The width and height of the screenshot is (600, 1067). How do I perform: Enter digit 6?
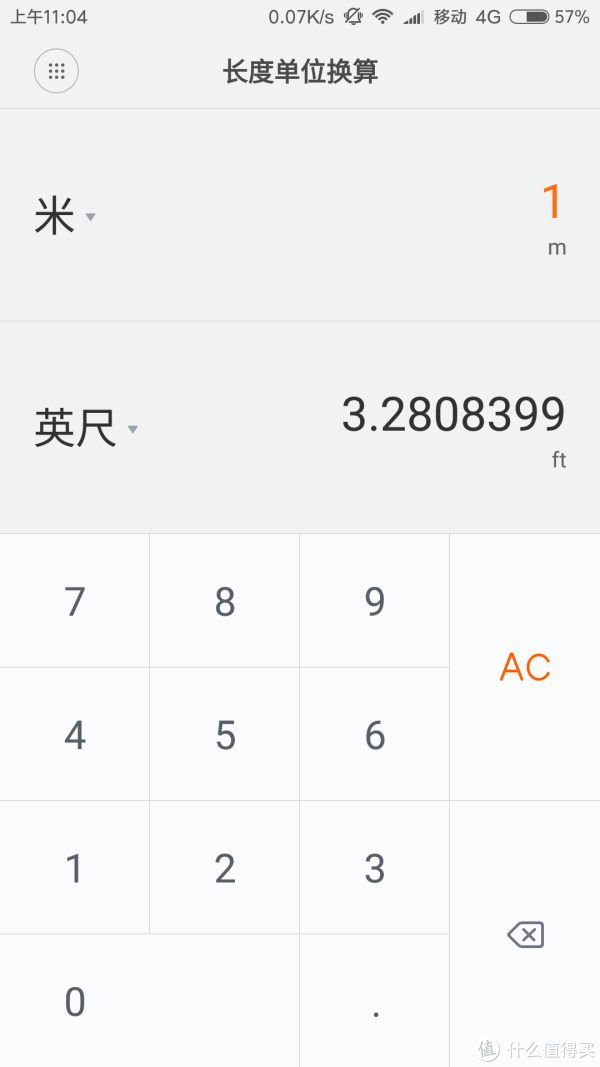375,734
